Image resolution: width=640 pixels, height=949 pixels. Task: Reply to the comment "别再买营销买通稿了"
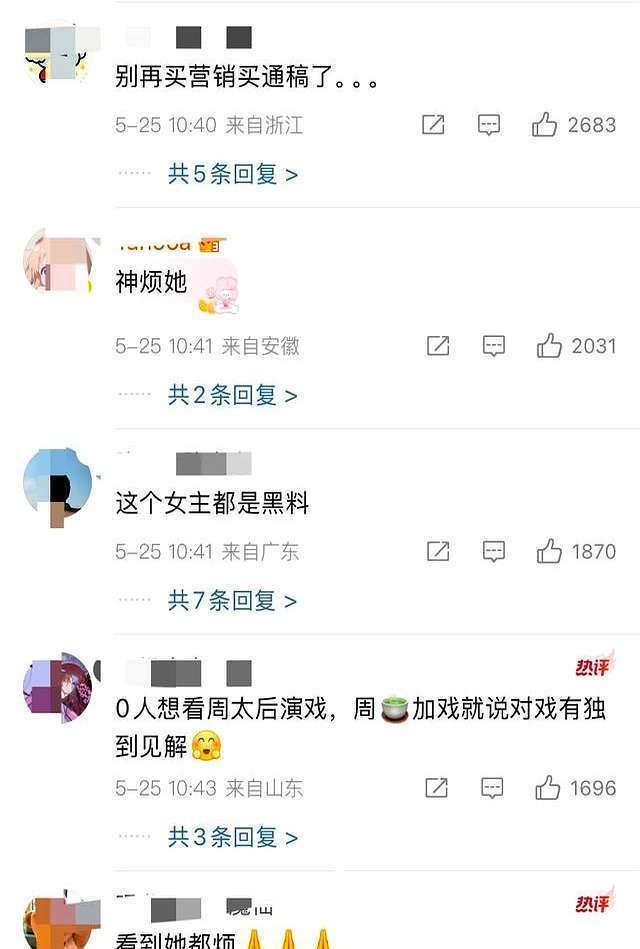click(488, 125)
